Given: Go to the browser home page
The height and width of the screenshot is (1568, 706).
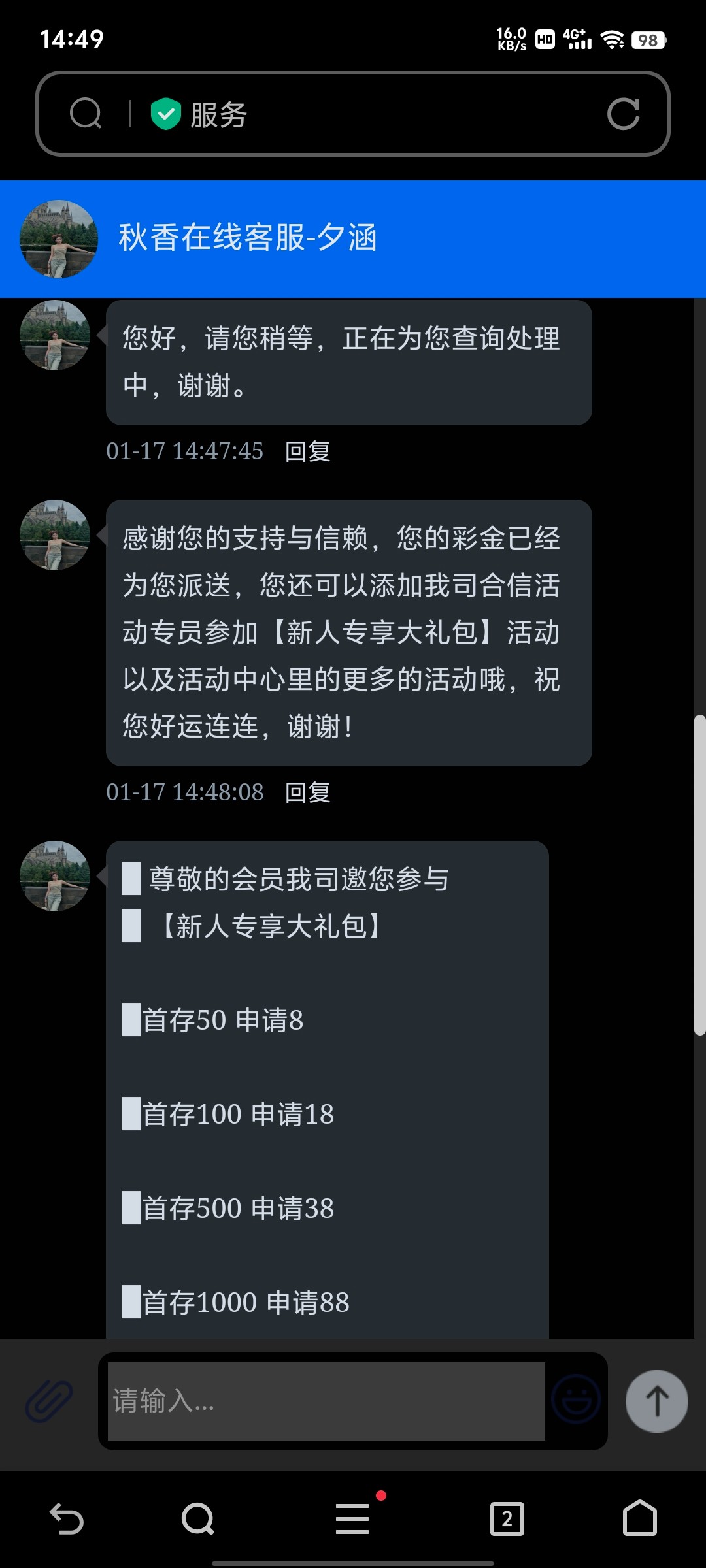Looking at the screenshot, I should click(639, 1518).
